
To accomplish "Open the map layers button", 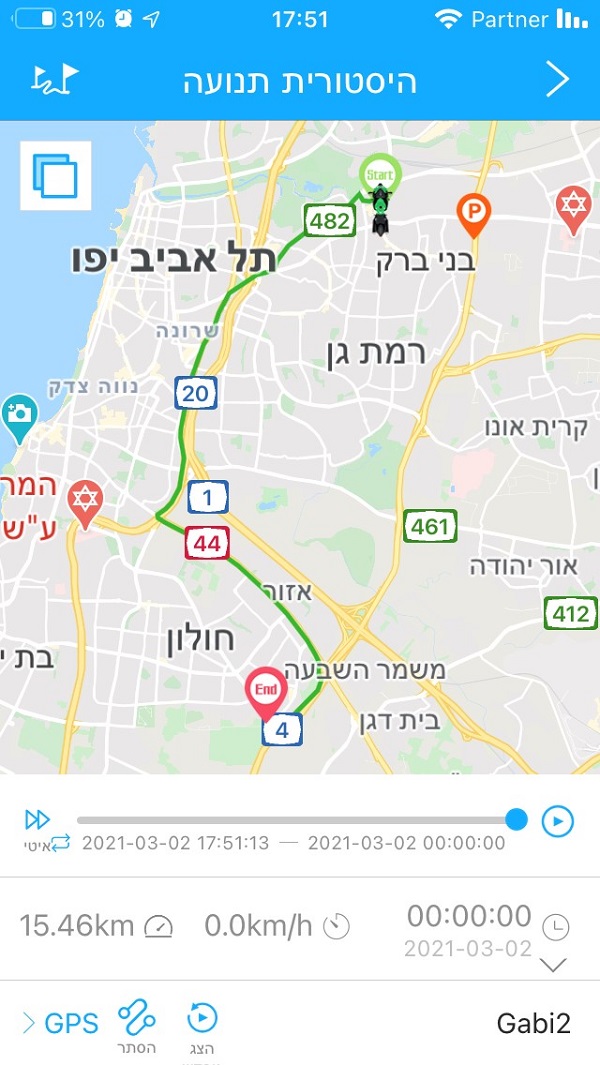I will (56, 176).
